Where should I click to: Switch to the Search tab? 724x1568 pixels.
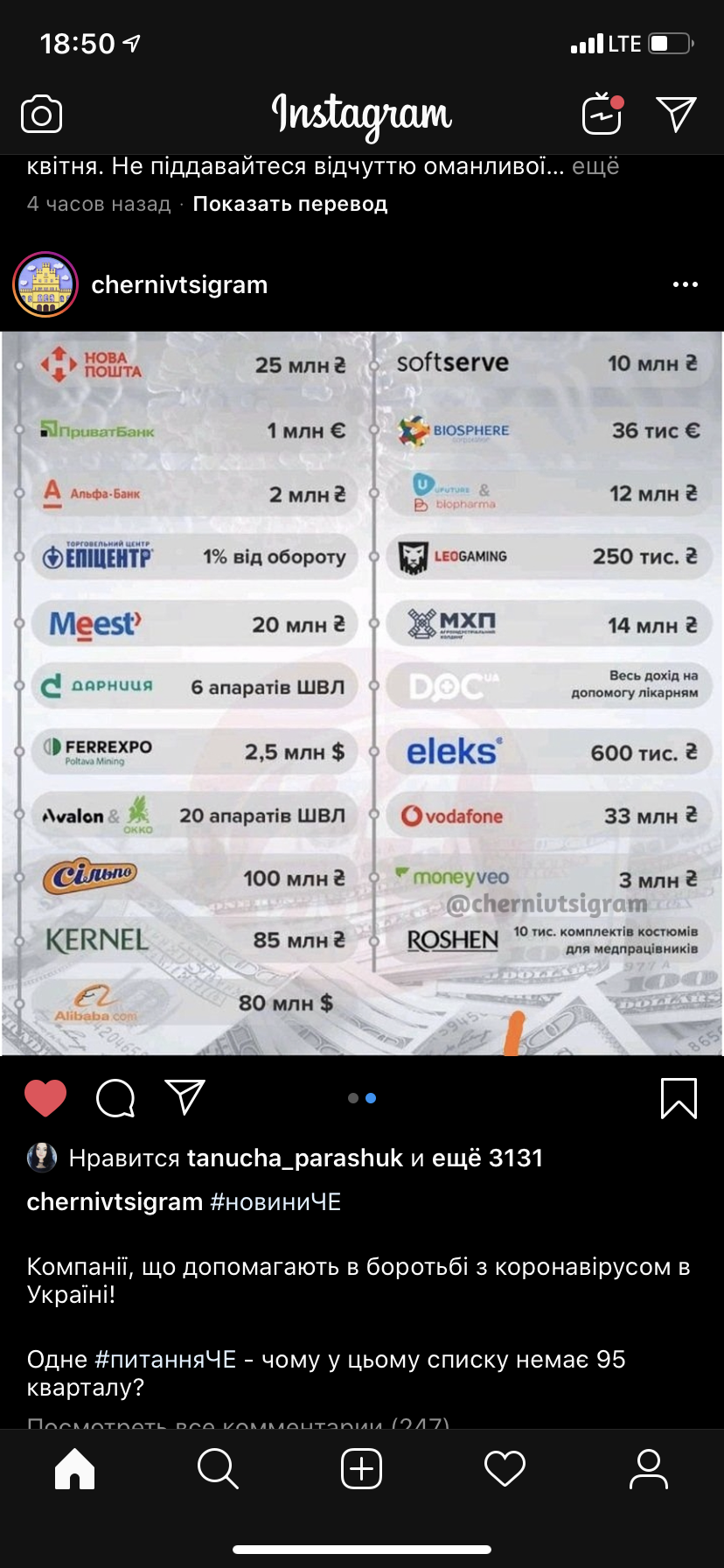218,1468
